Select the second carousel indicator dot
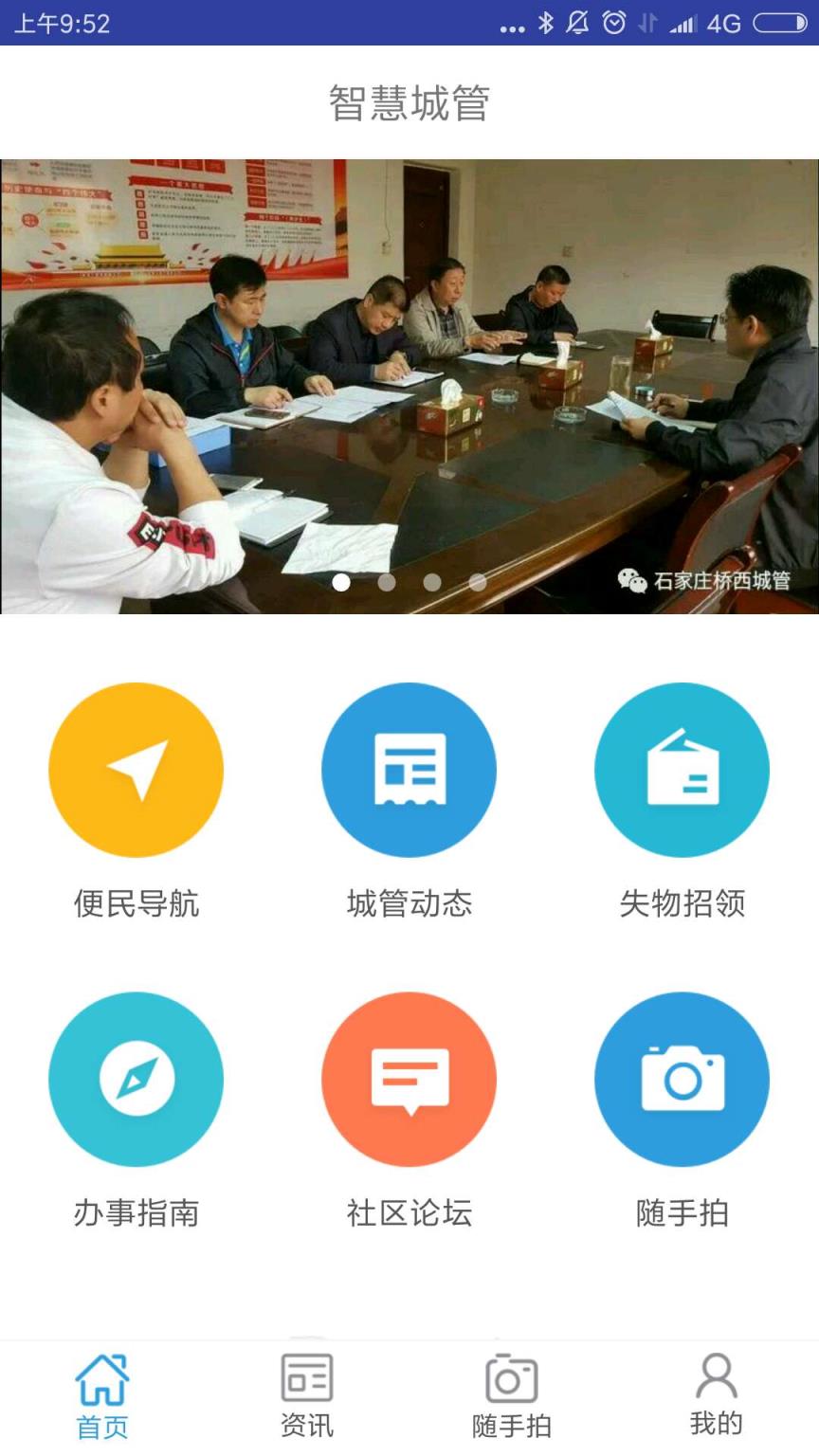819x1456 pixels. (385, 583)
